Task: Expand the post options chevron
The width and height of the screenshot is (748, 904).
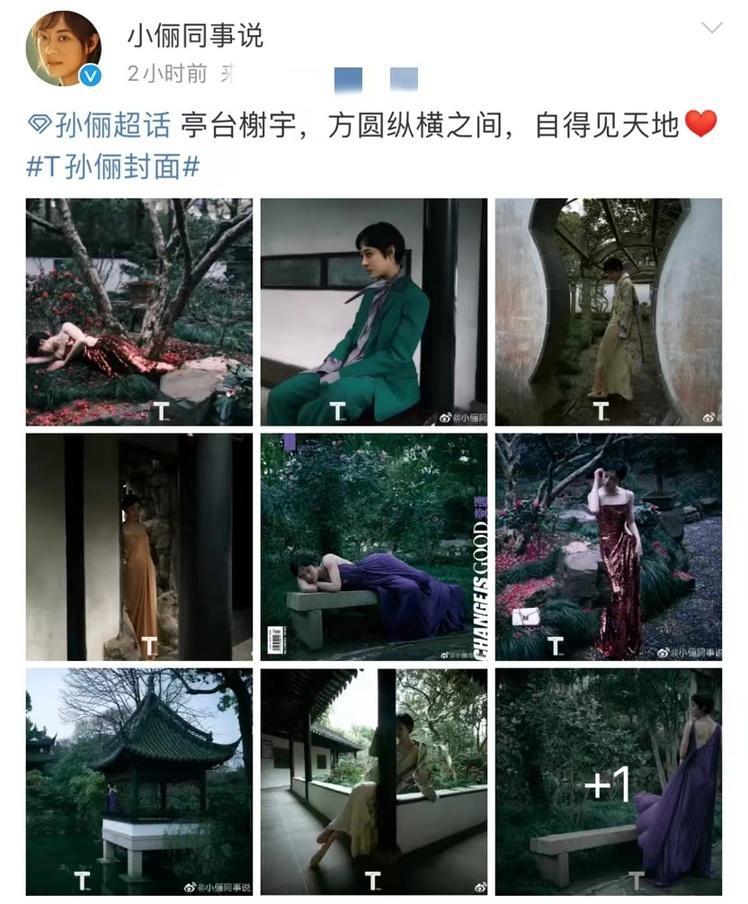Action: point(711,28)
